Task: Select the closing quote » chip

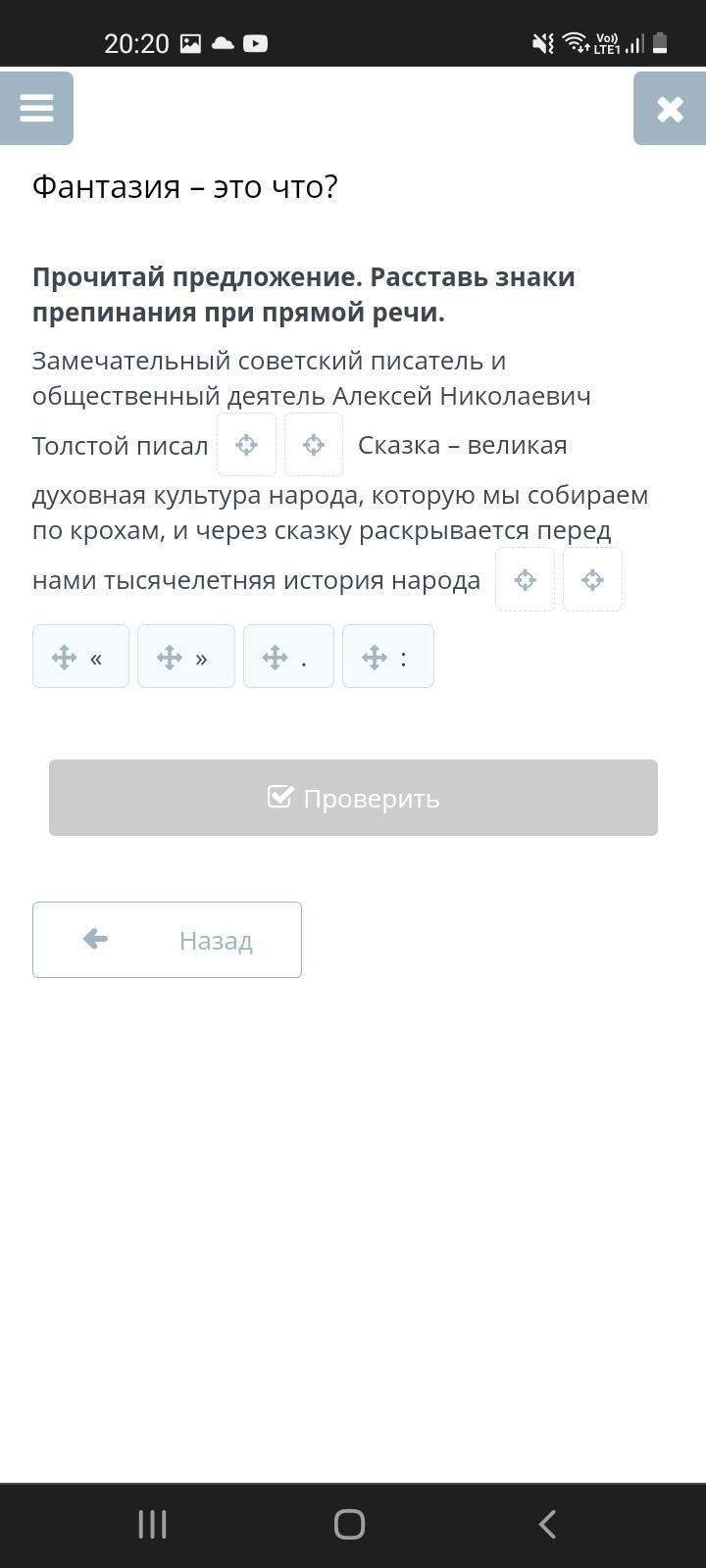Action: (186, 657)
